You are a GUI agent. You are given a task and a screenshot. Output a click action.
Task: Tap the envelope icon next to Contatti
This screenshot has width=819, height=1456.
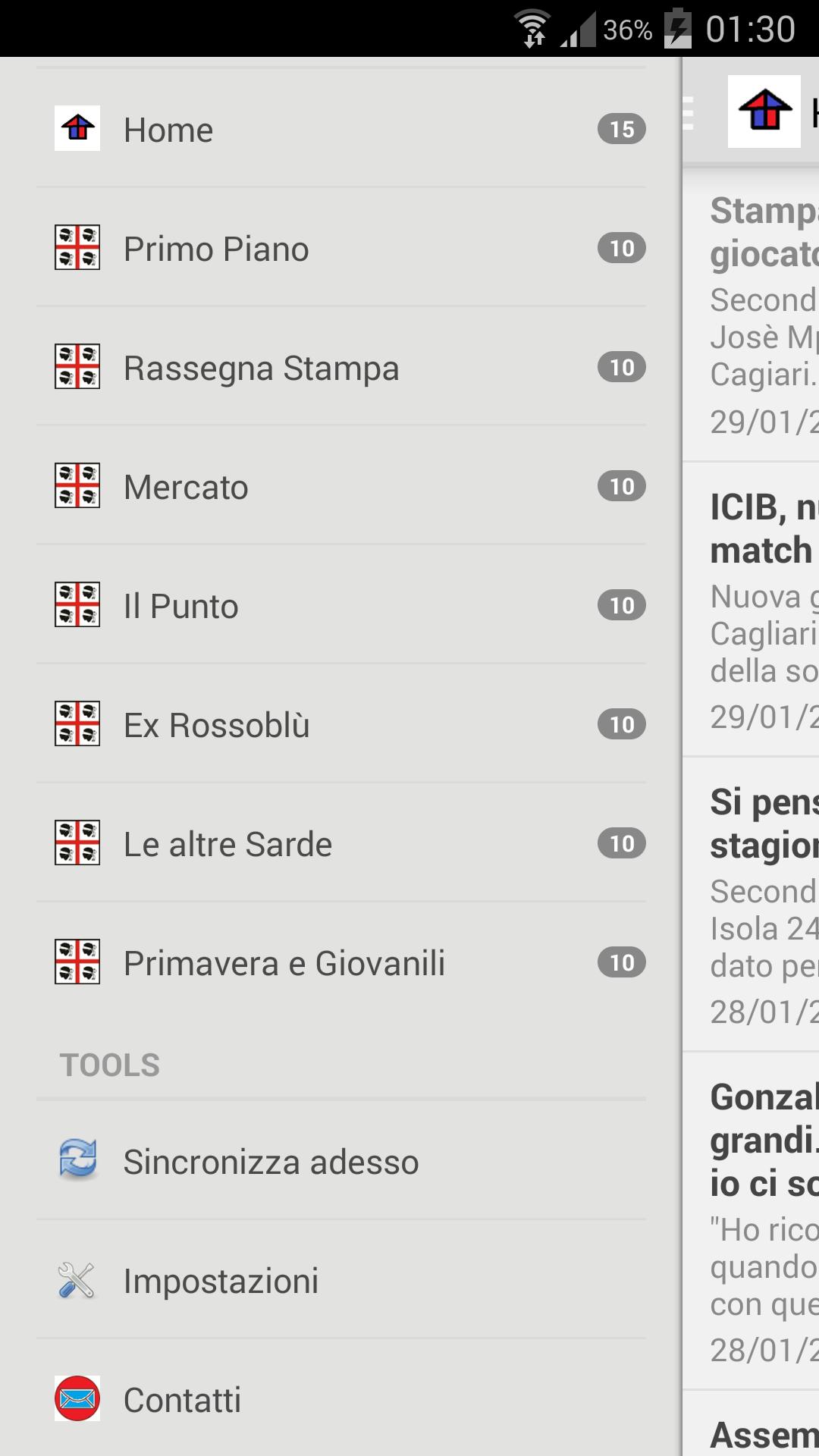(x=77, y=1400)
